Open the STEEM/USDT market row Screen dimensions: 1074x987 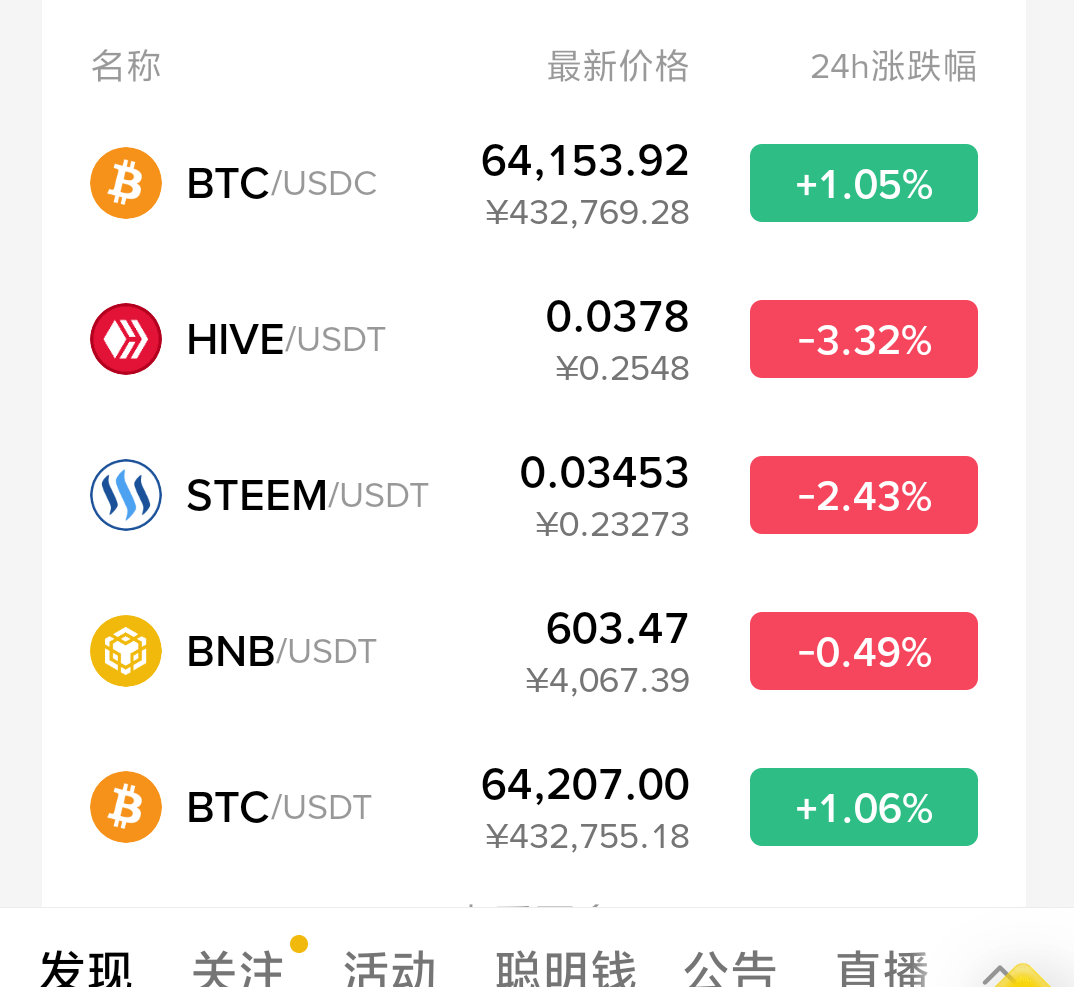(534, 495)
